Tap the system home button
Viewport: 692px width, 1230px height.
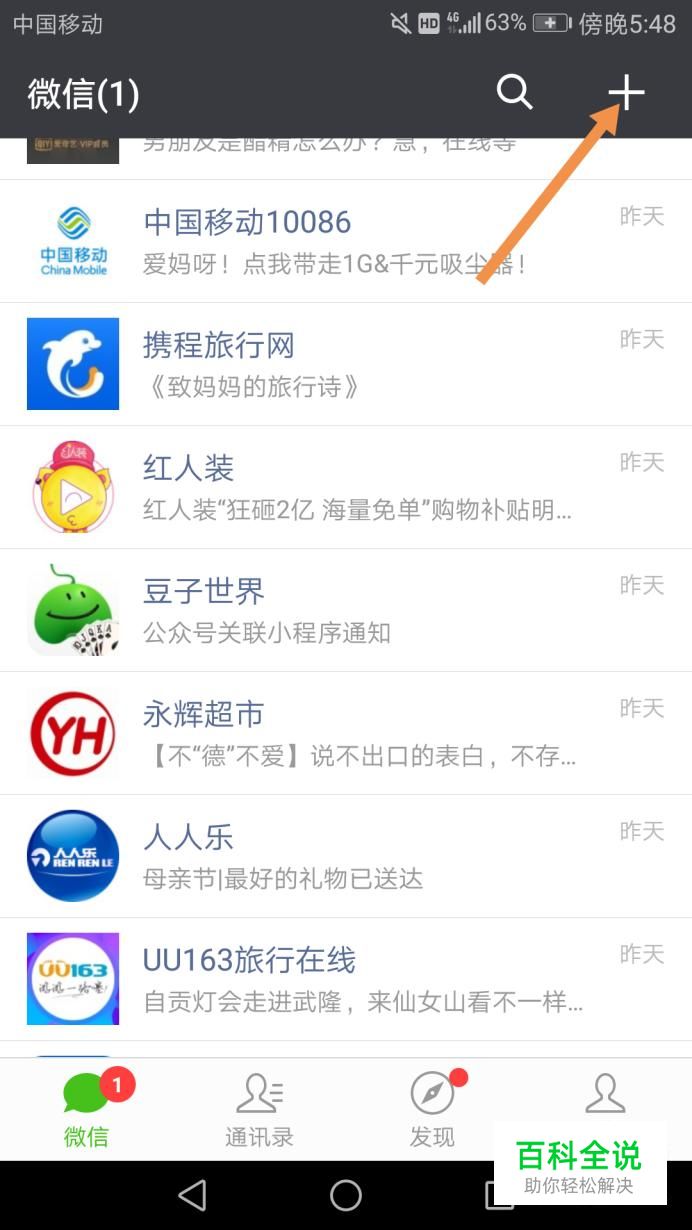pyautogui.click(x=346, y=1195)
